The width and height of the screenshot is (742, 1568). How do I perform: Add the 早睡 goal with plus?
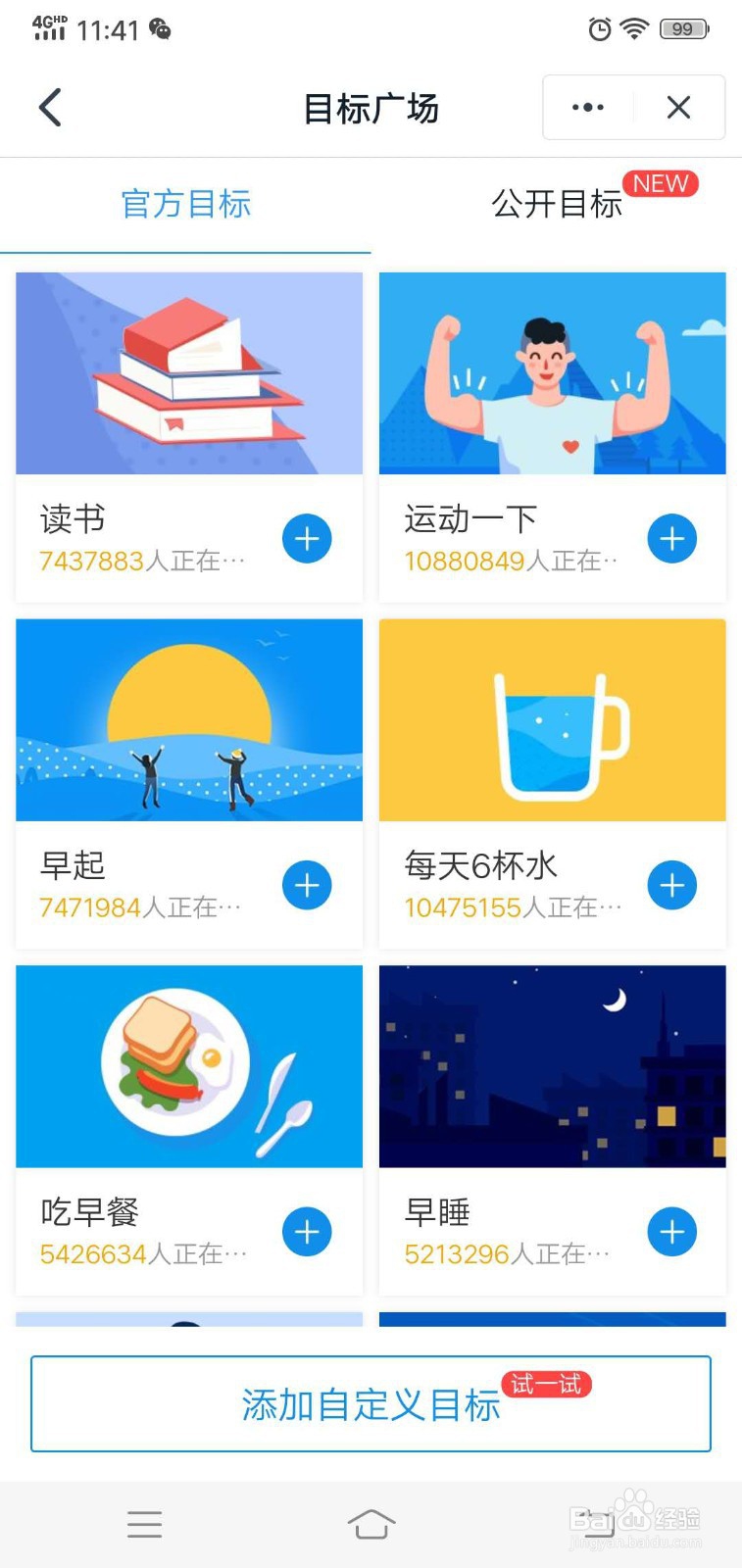[x=672, y=1232]
